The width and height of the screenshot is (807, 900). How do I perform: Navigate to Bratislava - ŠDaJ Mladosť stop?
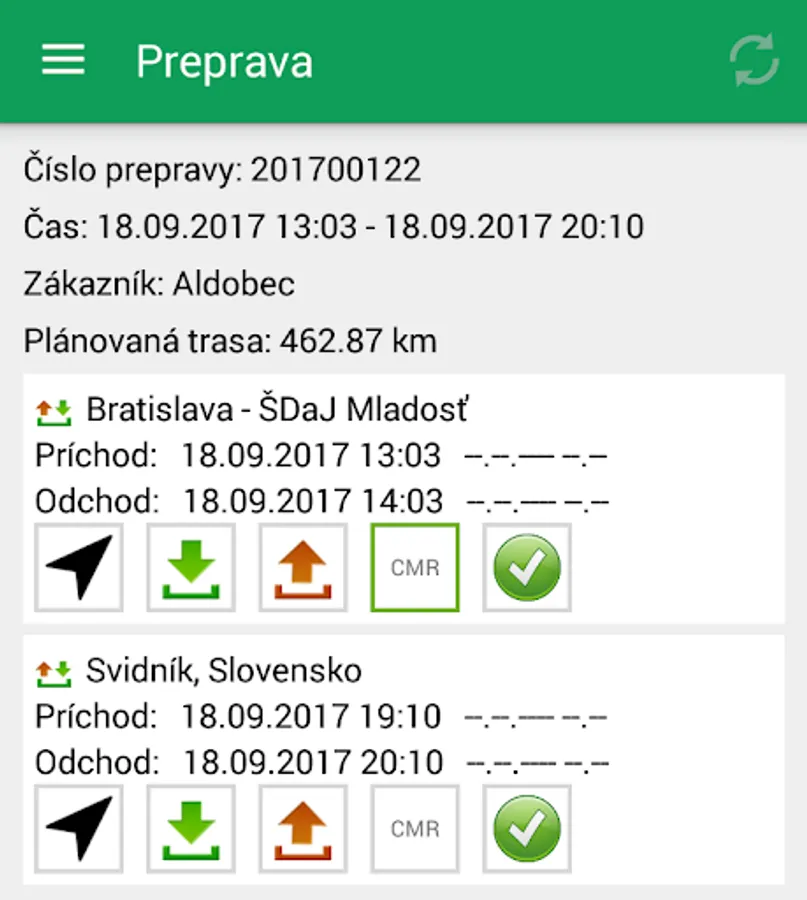79,567
